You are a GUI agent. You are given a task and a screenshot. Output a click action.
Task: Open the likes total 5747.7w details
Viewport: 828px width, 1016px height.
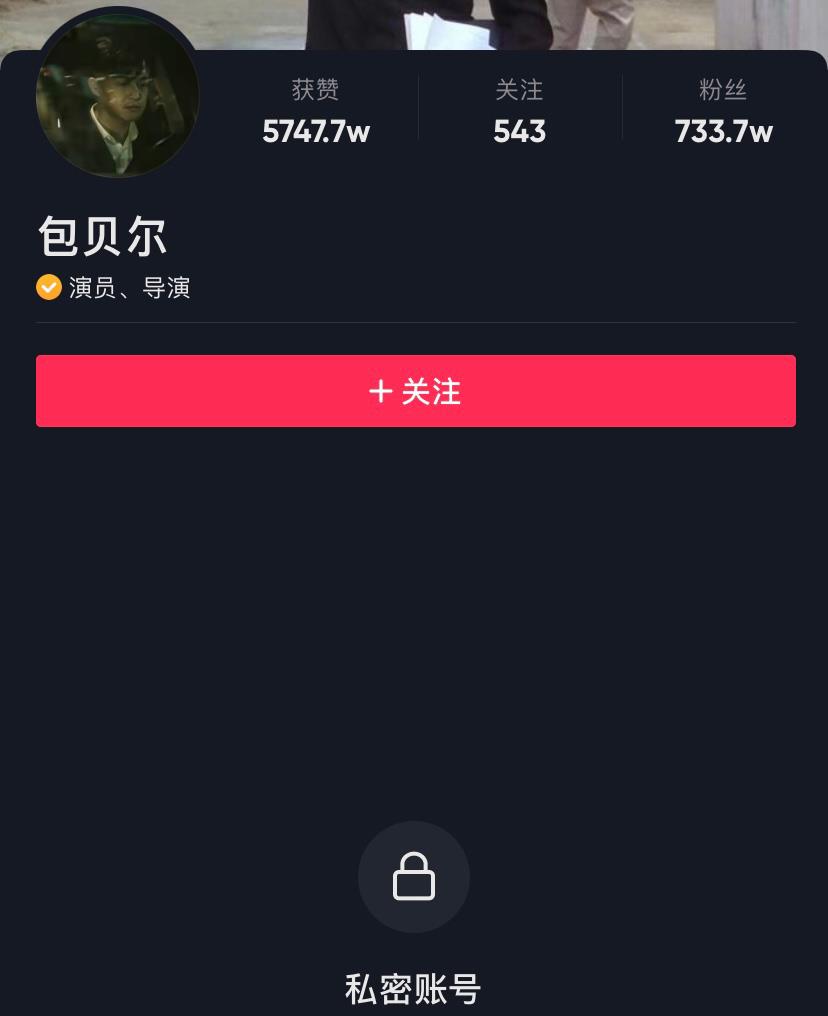pyautogui.click(x=315, y=130)
